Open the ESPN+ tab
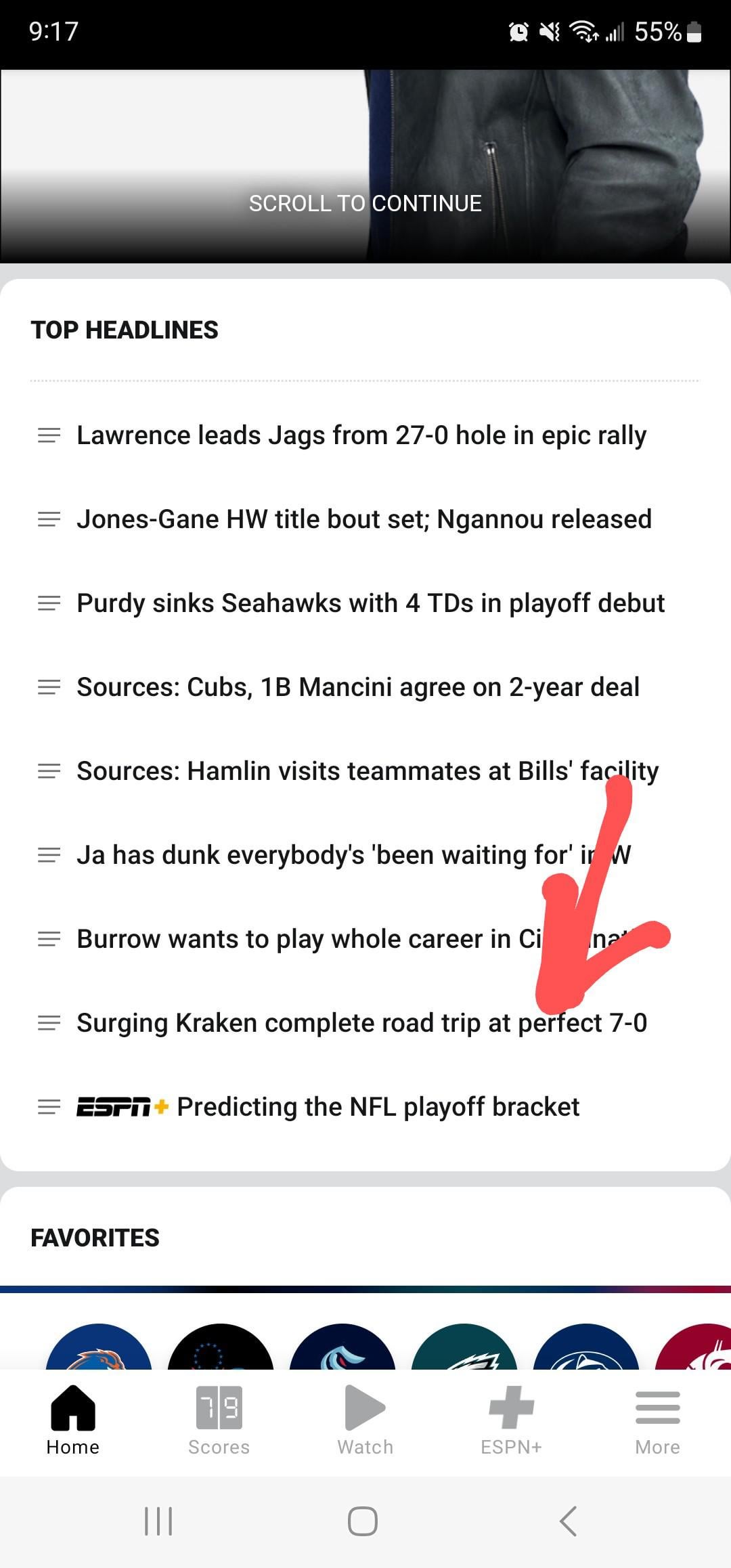The width and height of the screenshot is (731, 1568). [x=511, y=1420]
